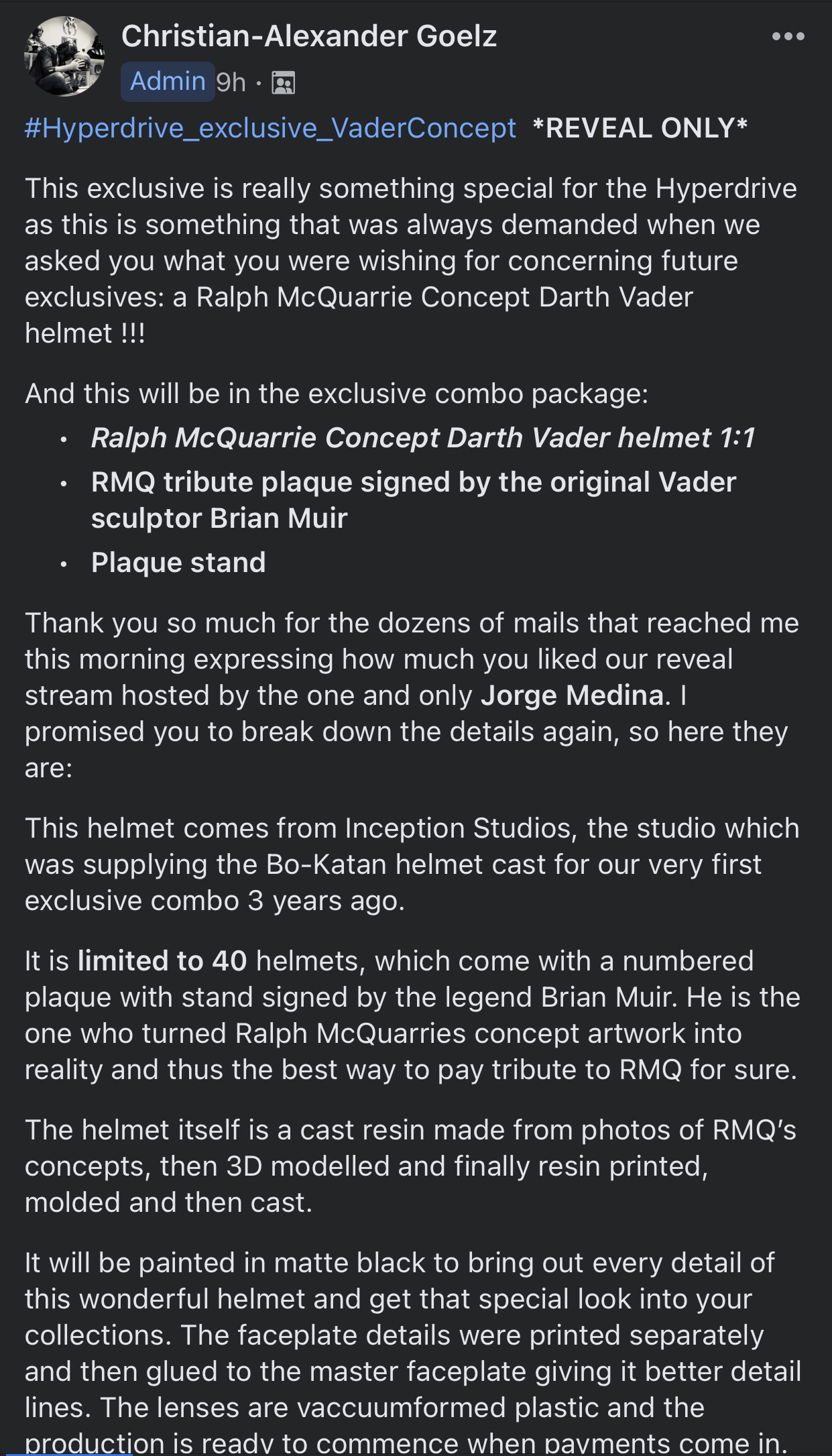The image size is (832, 1456).
Task: Open Christian-Alexander Goelz's profile picture
Action: [64, 56]
